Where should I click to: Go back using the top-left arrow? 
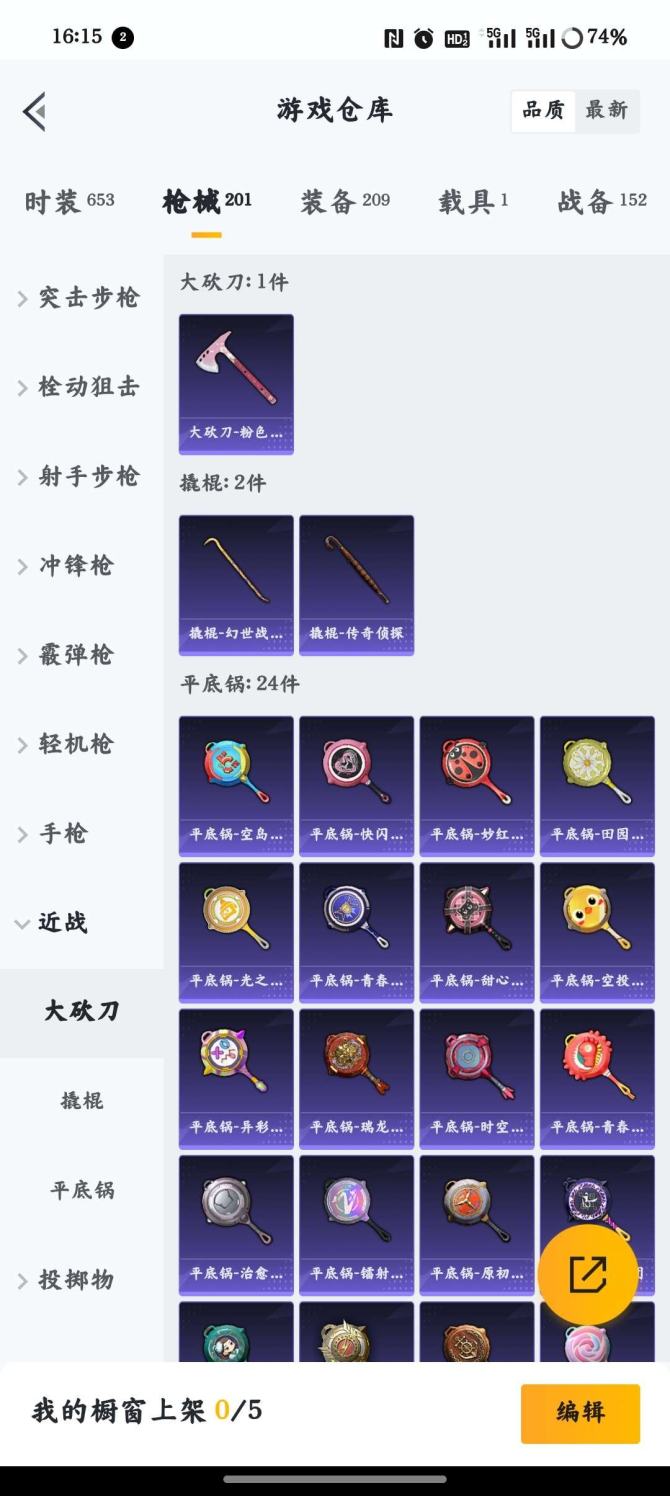click(x=35, y=111)
